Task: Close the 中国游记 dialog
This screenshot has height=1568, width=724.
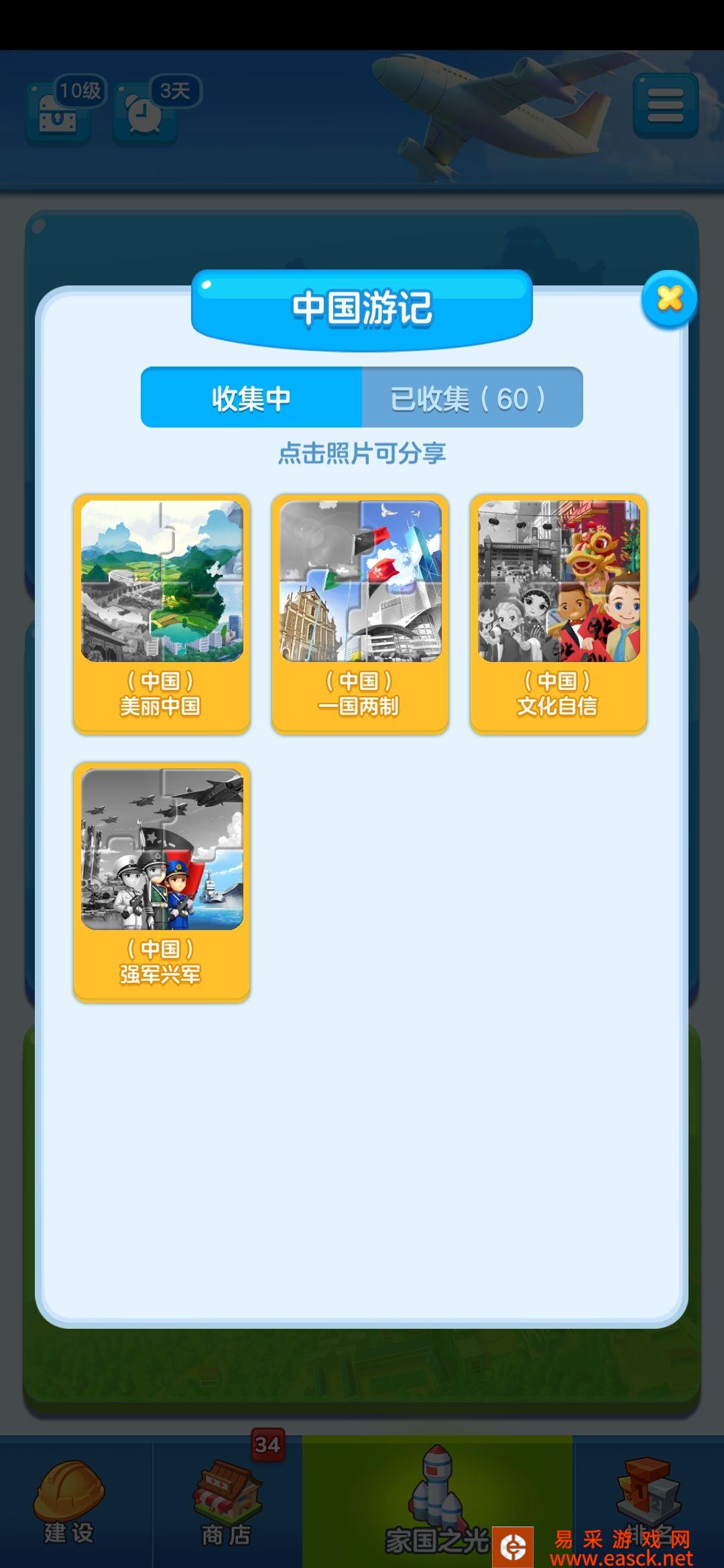Action: click(x=668, y=299)
